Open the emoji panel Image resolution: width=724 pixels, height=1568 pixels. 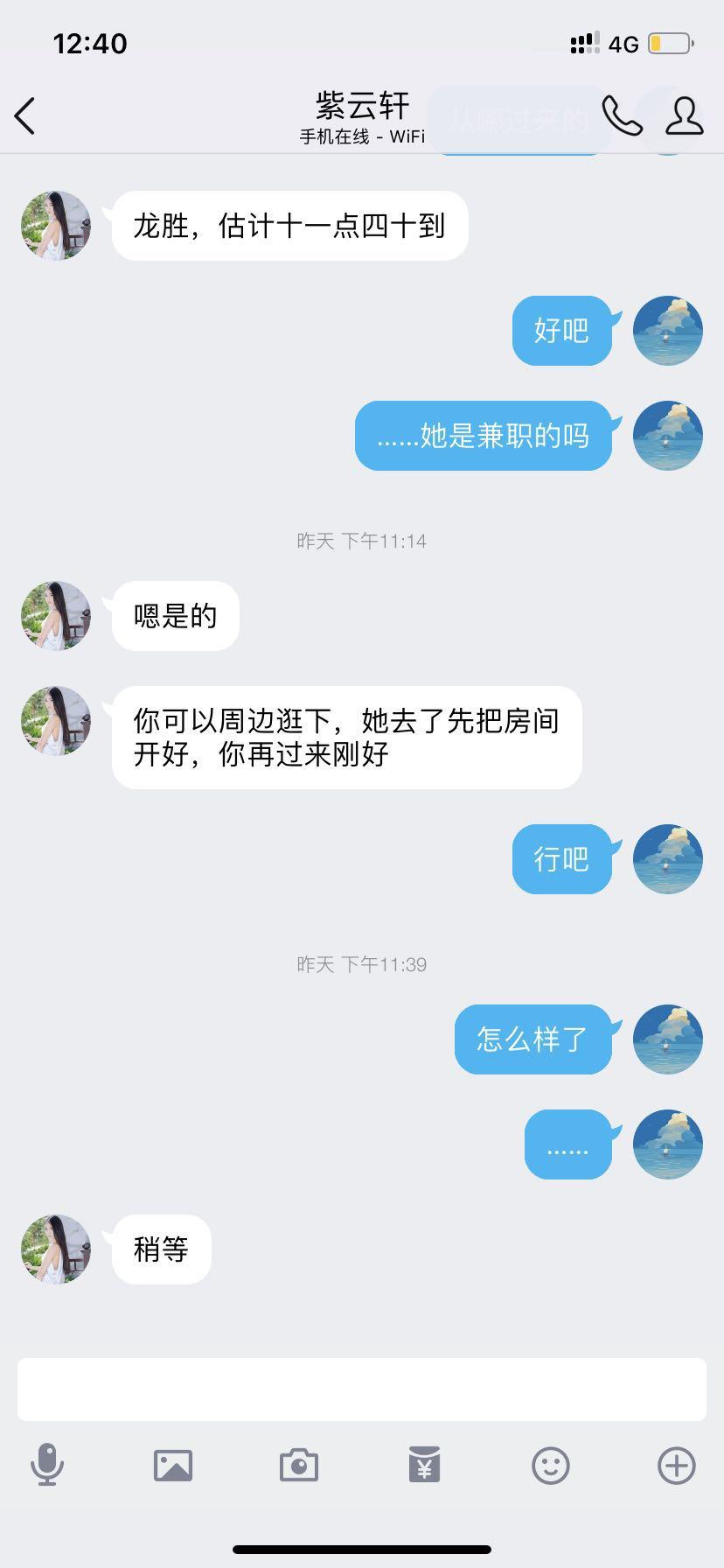(x=551, y=1465)
